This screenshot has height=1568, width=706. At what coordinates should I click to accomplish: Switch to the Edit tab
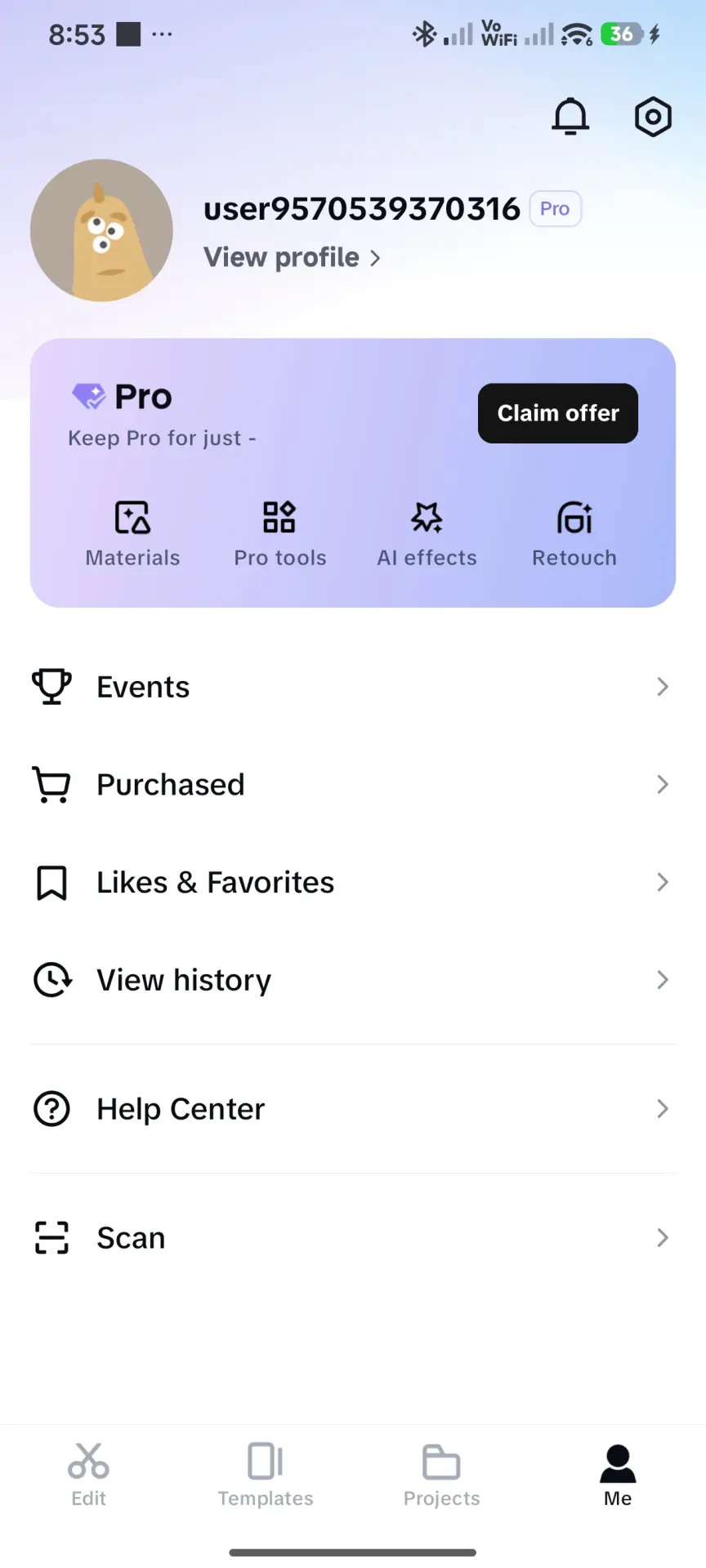pos(88,1475)
